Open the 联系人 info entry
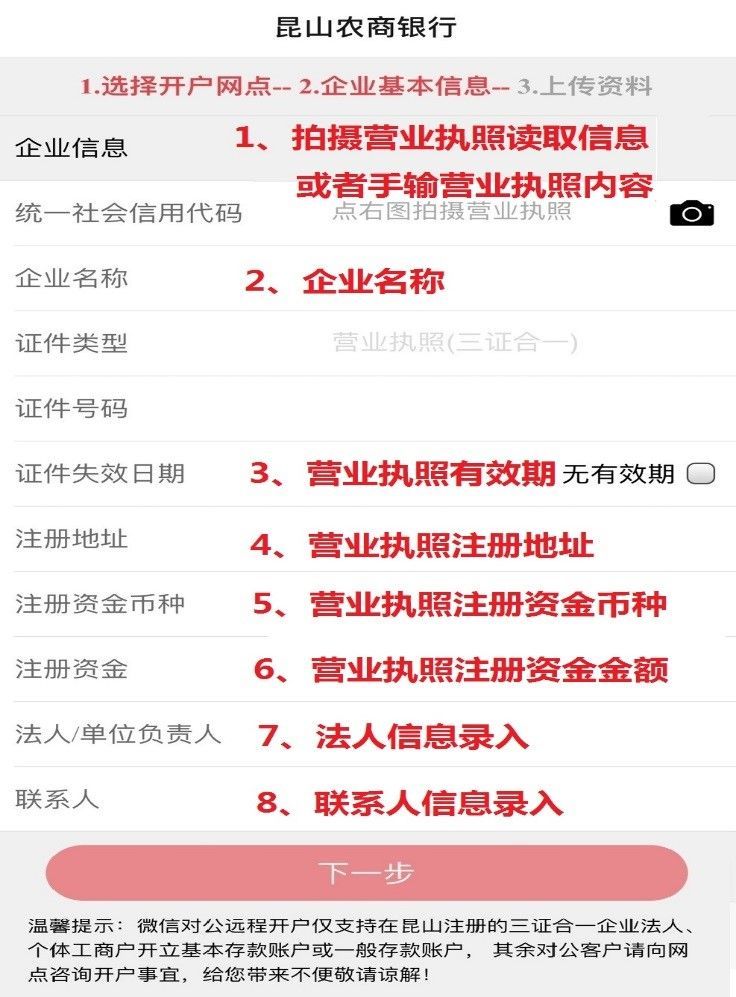 (450, 801)
